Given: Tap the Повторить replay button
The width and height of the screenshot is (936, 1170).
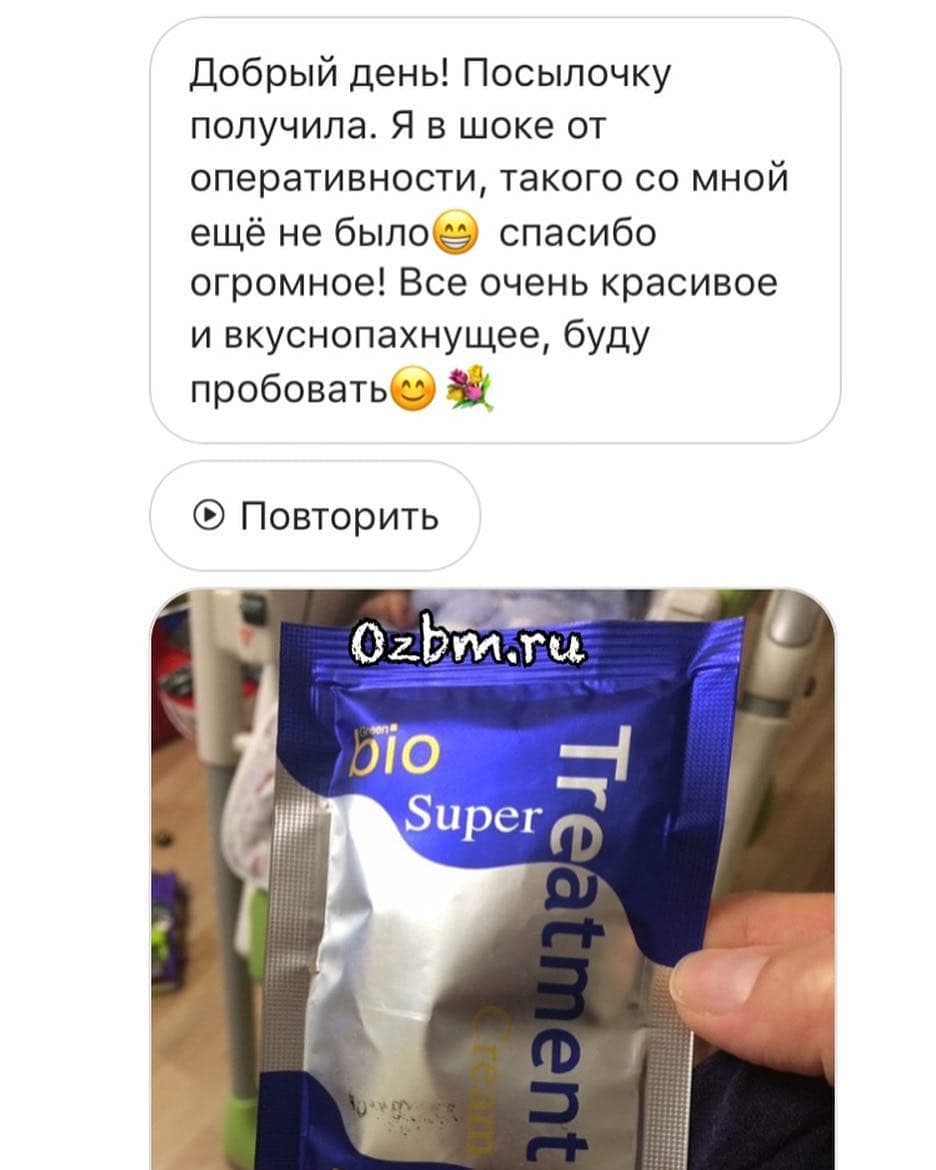Looking at the screenshot, I should 315,516.
